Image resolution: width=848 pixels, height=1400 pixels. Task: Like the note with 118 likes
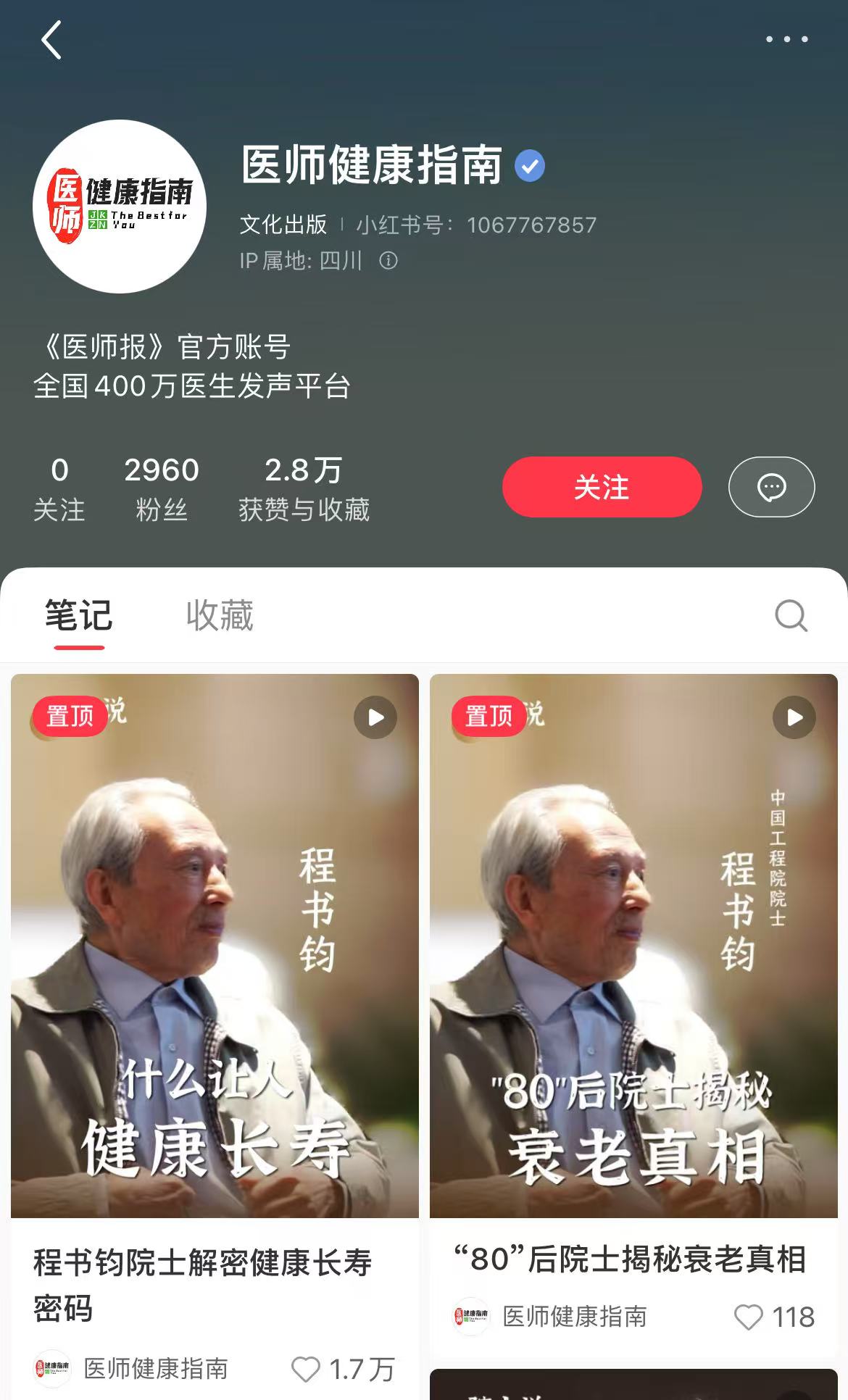pyautogui.click(x=749, y=1317)
